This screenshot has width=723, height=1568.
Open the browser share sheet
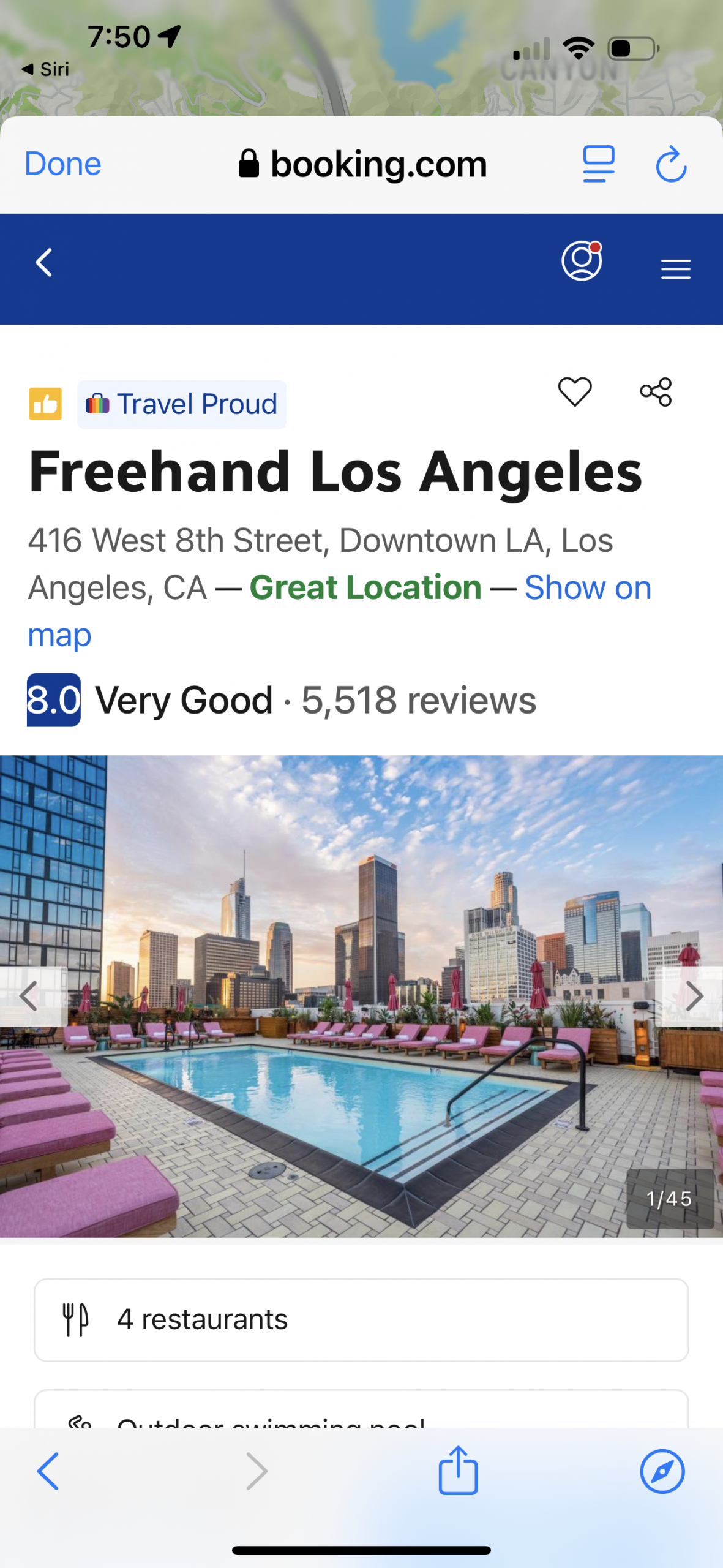458,1470
